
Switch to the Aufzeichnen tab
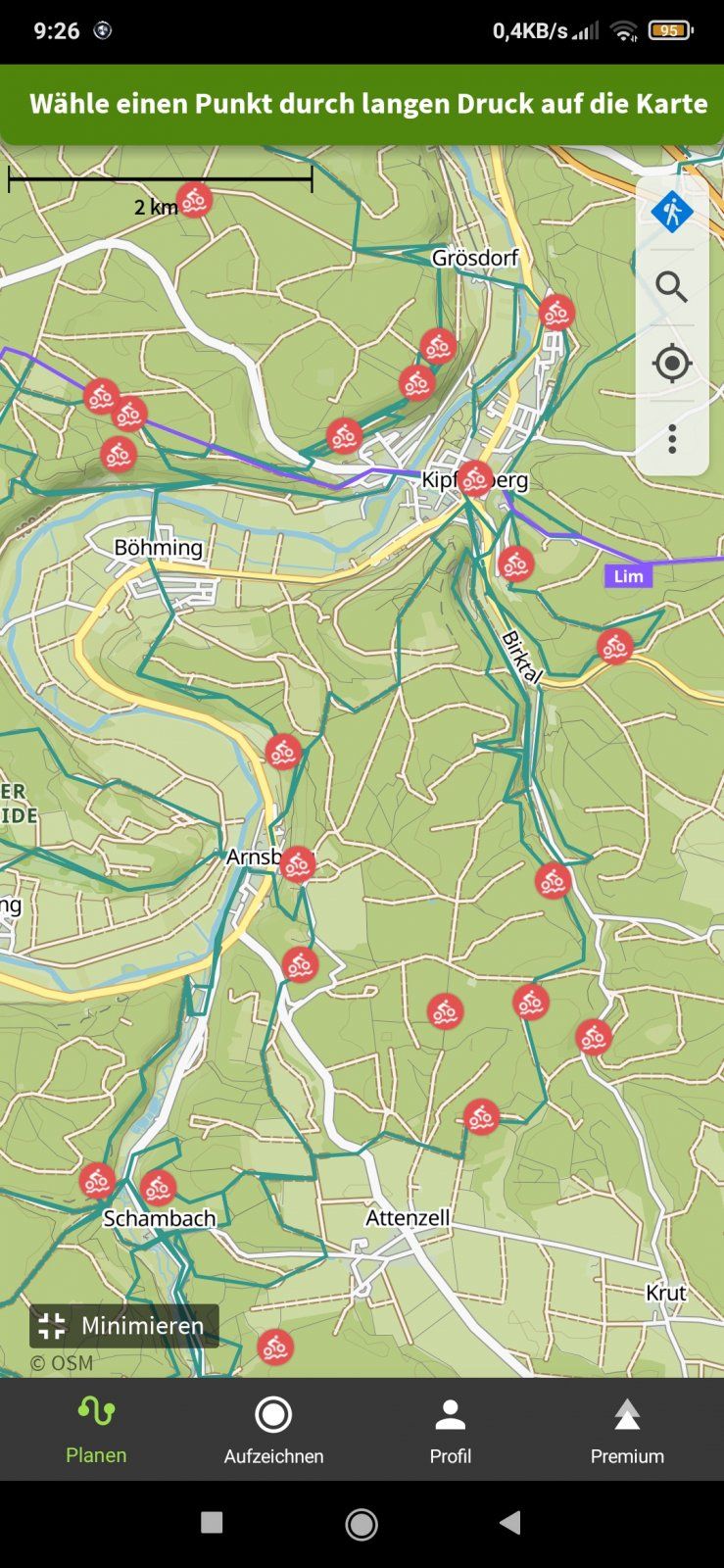point(273,1430)
